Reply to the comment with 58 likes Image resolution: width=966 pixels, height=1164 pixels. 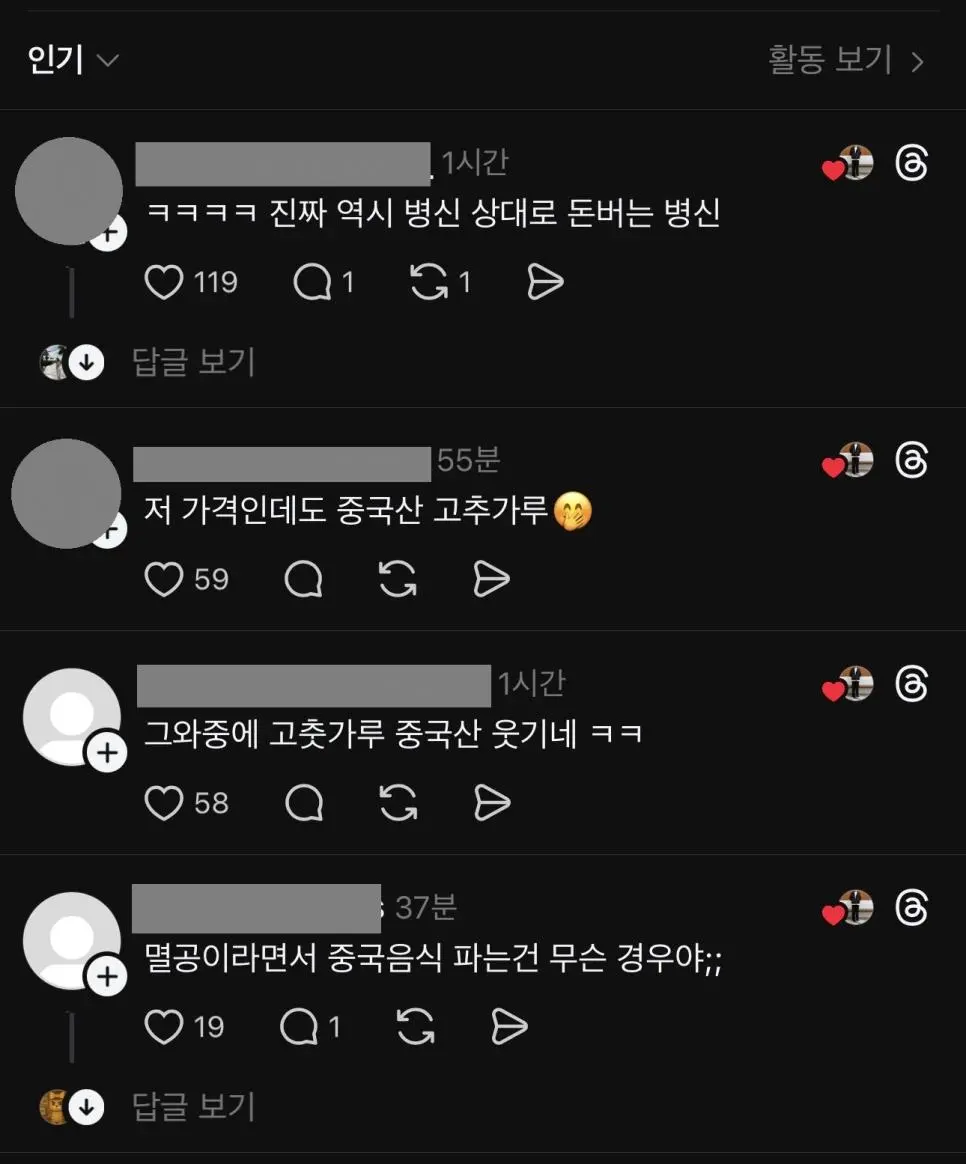pos(304,802)
